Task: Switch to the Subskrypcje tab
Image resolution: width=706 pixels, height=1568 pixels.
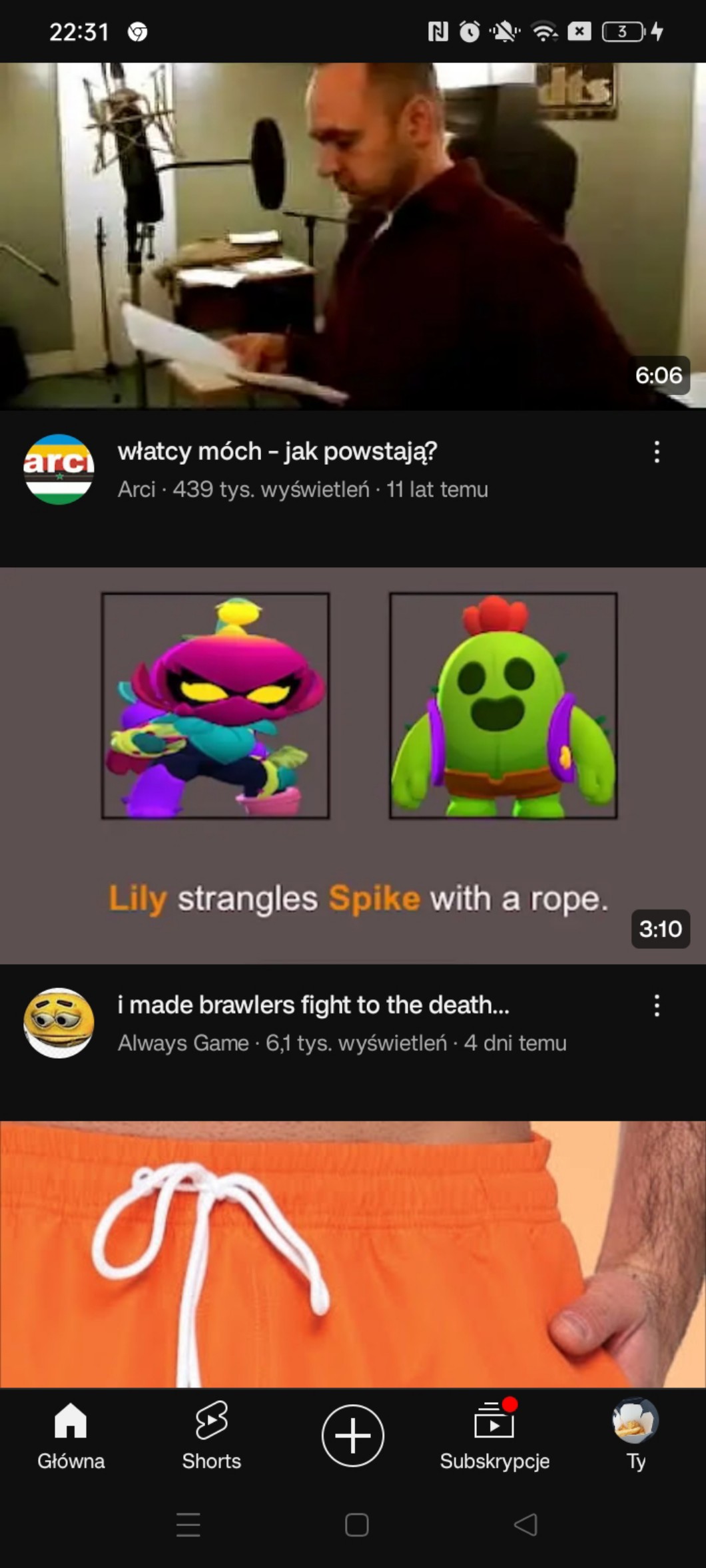Action: (494, 1436)
